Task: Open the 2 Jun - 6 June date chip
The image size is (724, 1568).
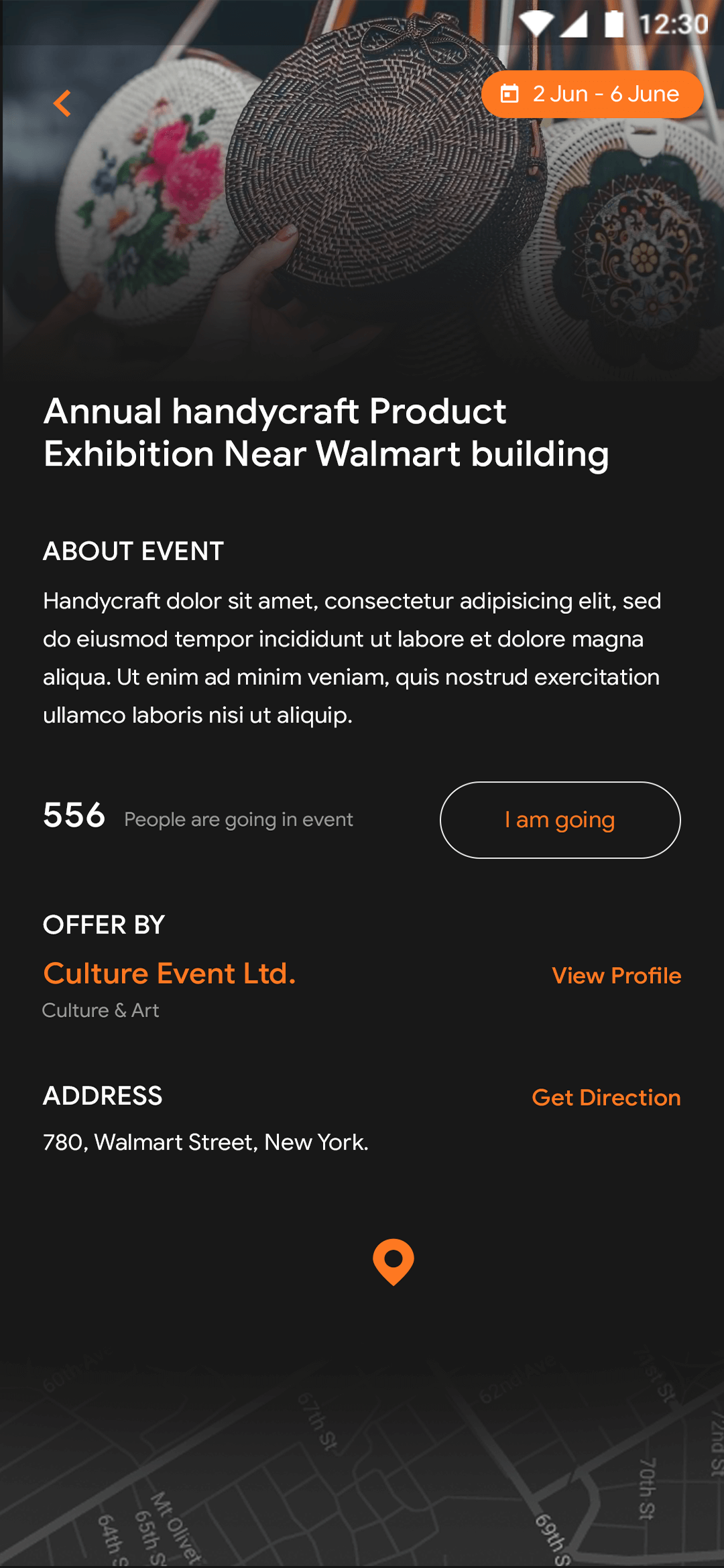Action: (x=592, y=94)
